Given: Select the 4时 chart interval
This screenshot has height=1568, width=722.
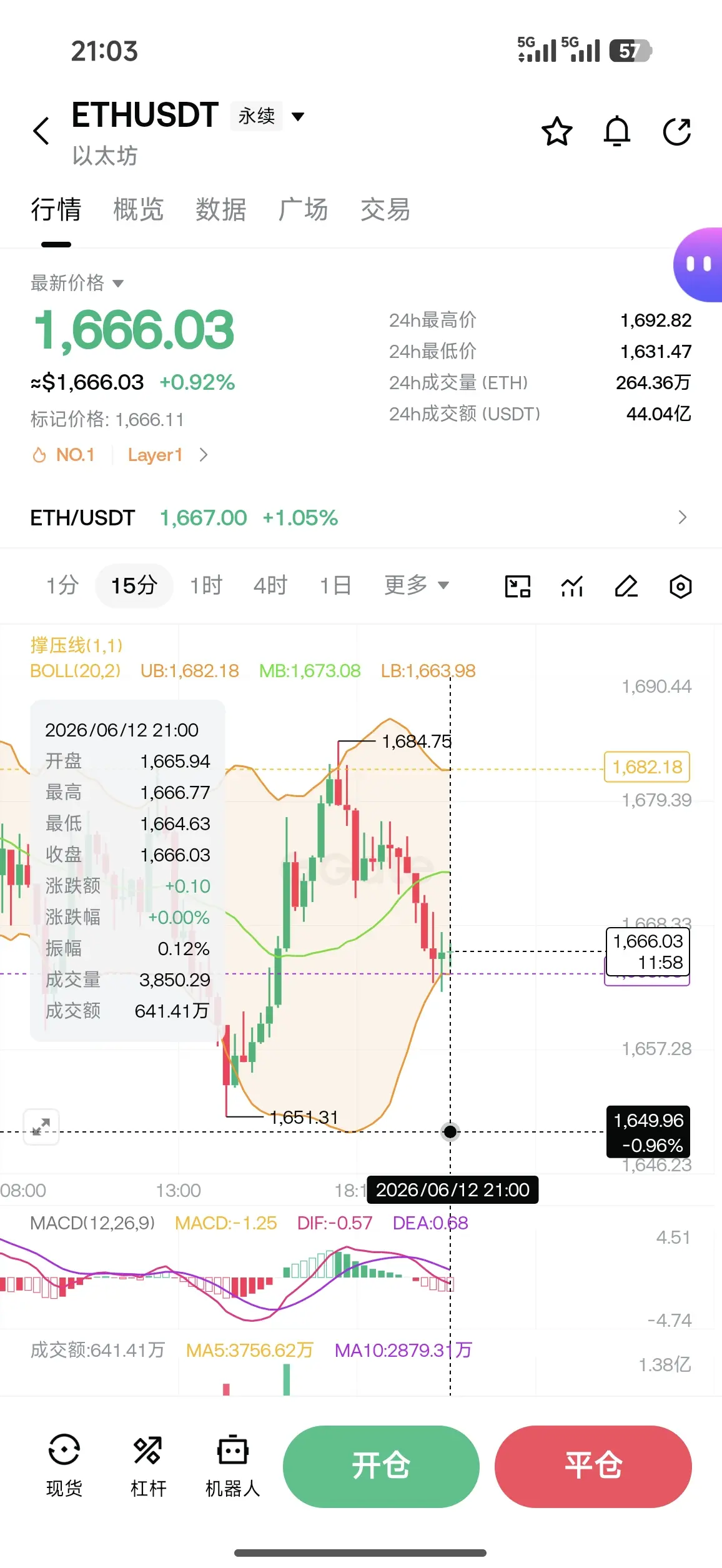Looking at the screenshot, I should pyautogui.click(x=270, y=585).
